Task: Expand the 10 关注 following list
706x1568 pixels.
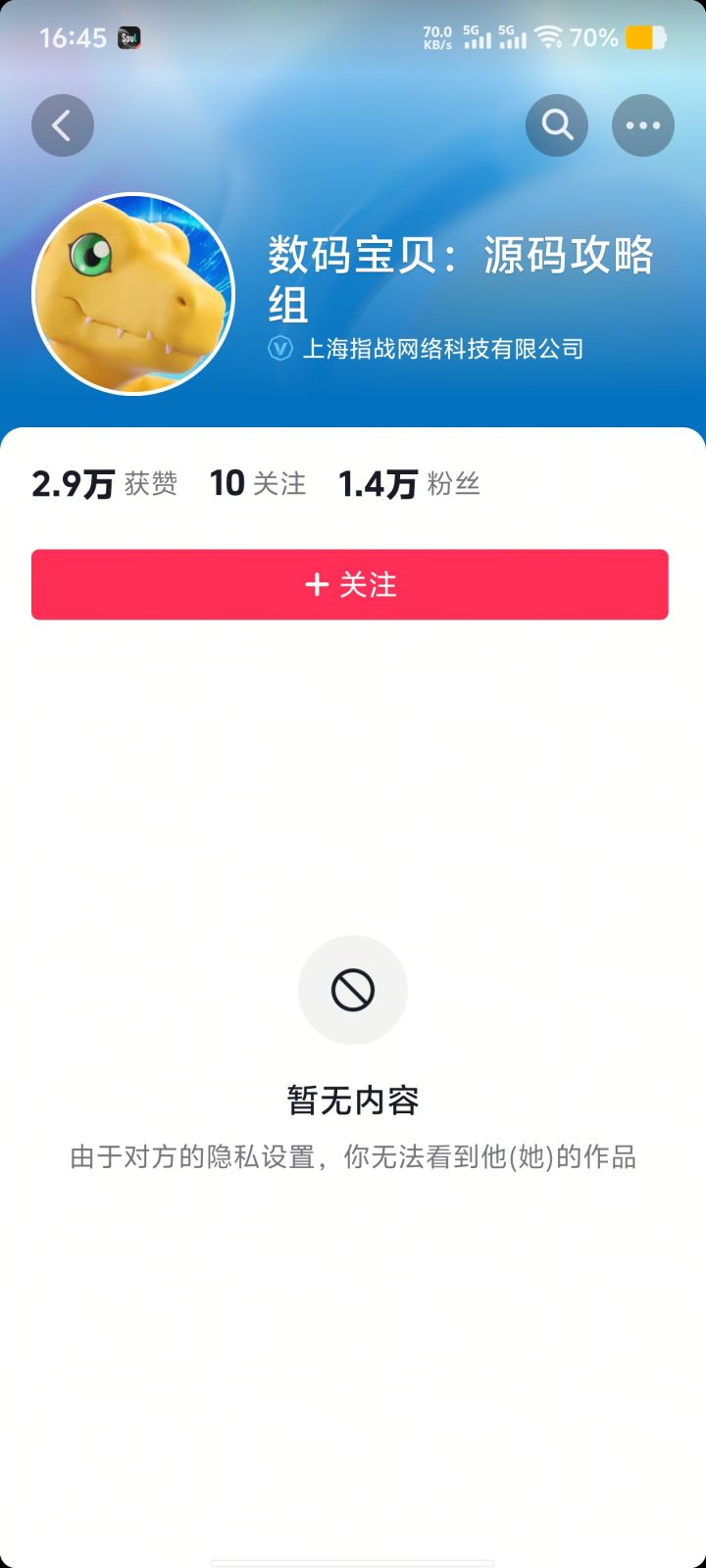Action: [x=257, y=482]
